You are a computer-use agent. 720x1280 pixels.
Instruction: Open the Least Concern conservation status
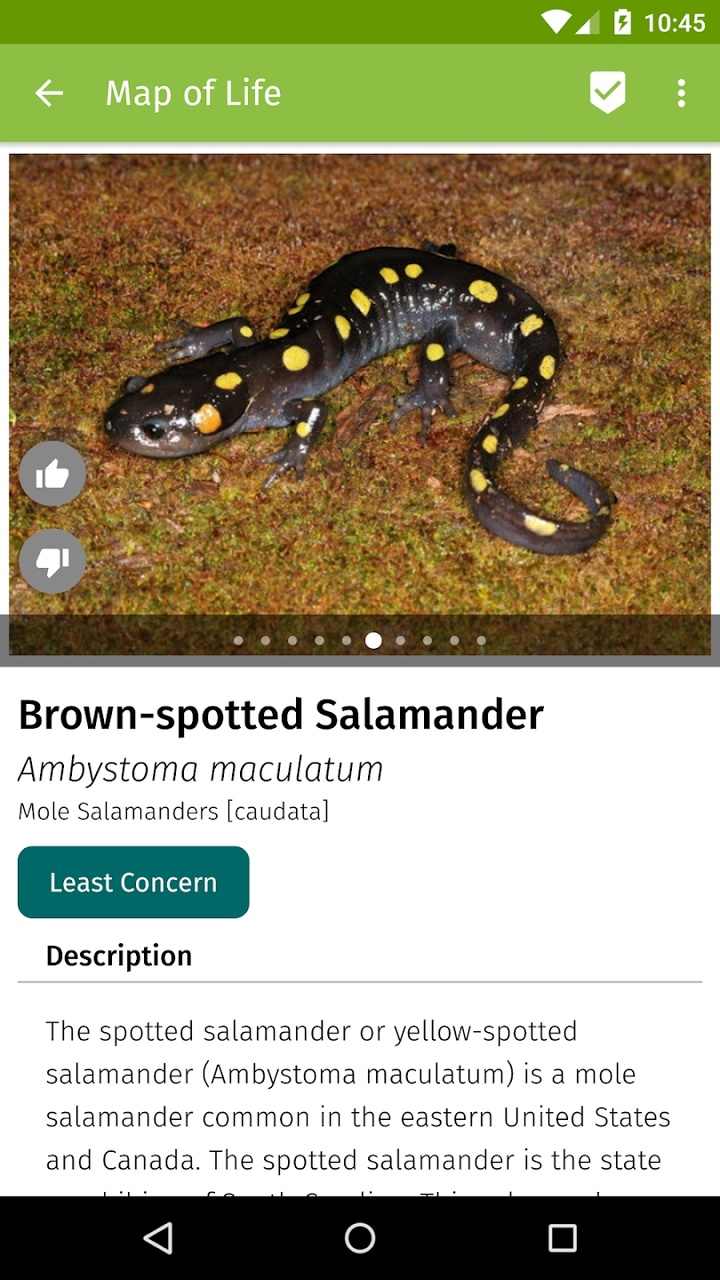click(133, 882)
